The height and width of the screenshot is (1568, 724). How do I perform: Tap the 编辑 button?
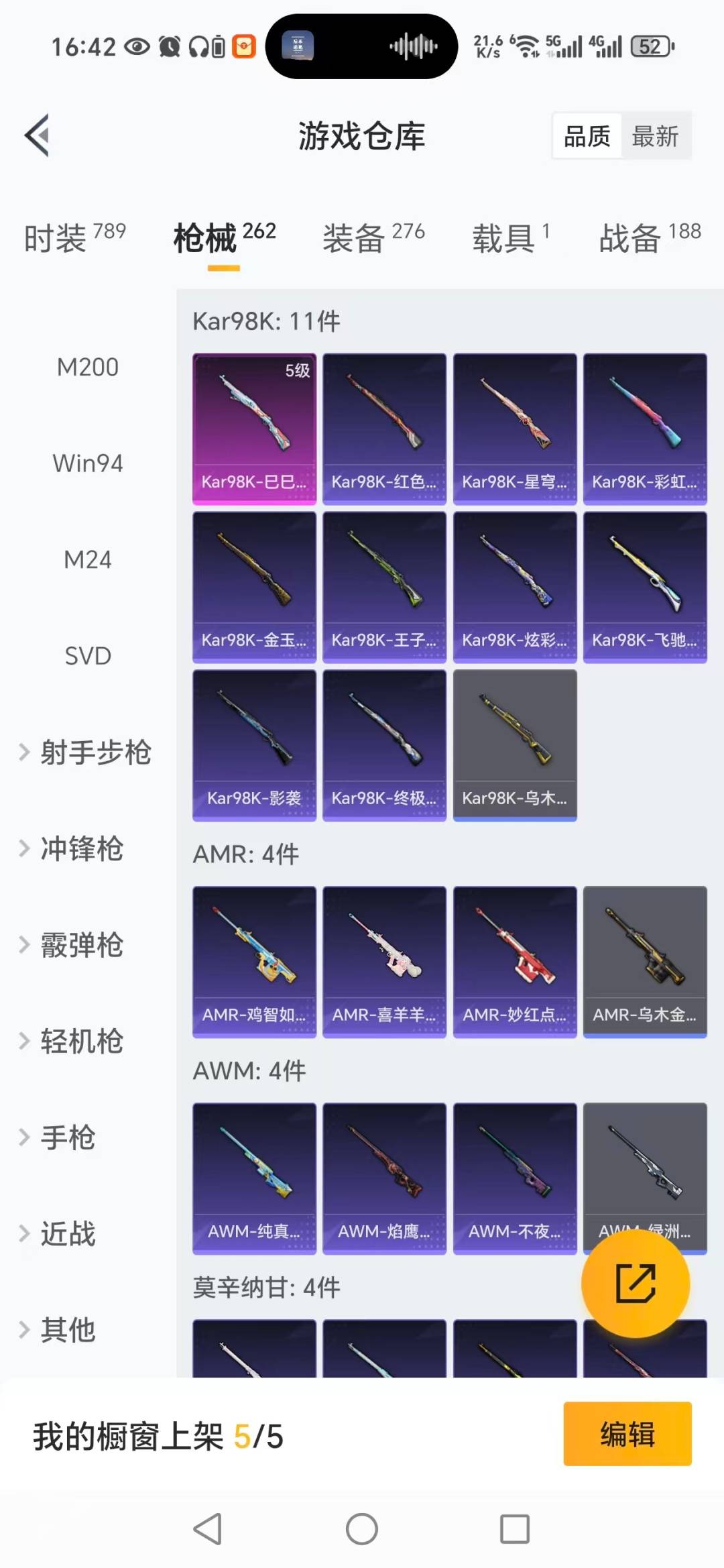tap(627, 1434)
